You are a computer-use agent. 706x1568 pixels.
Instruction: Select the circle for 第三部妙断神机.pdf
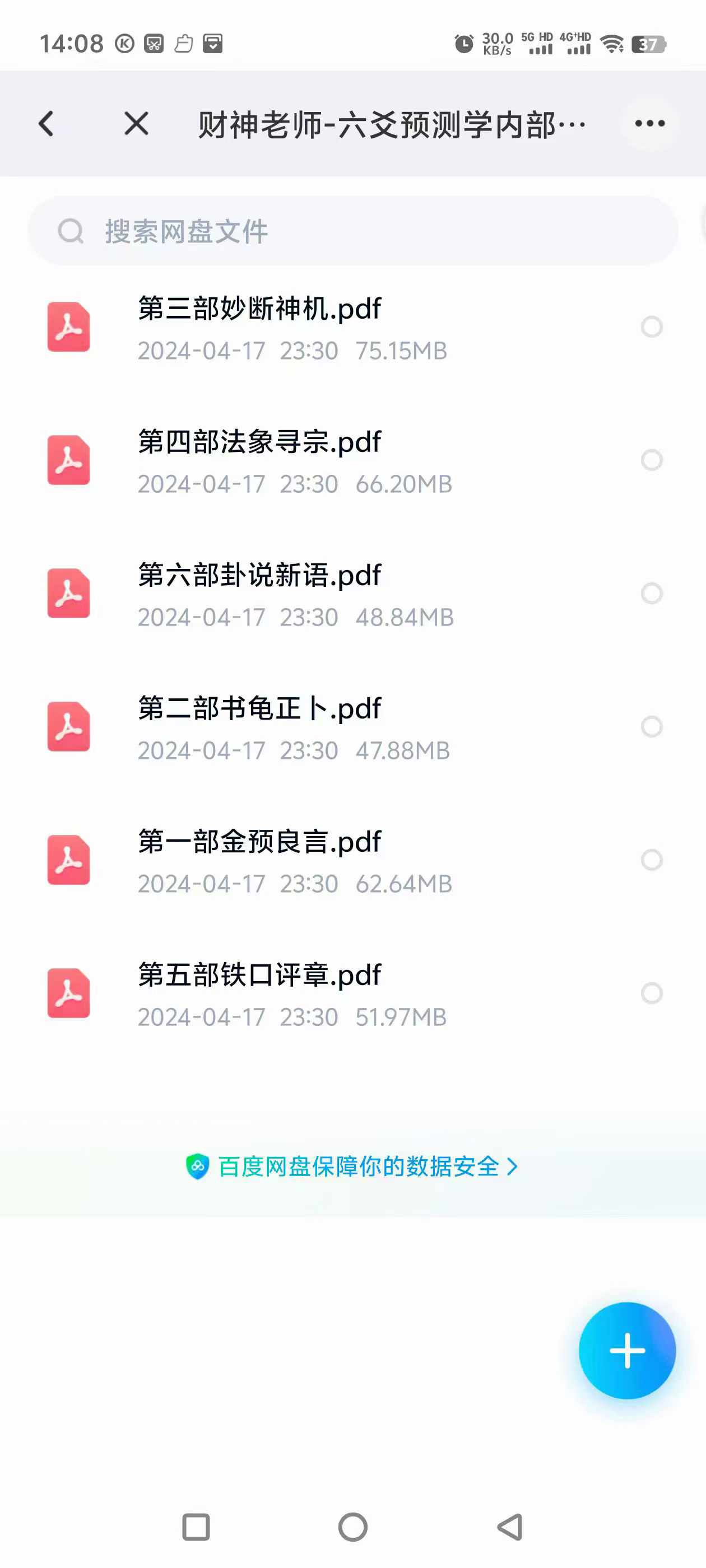(x=652, y=327)
